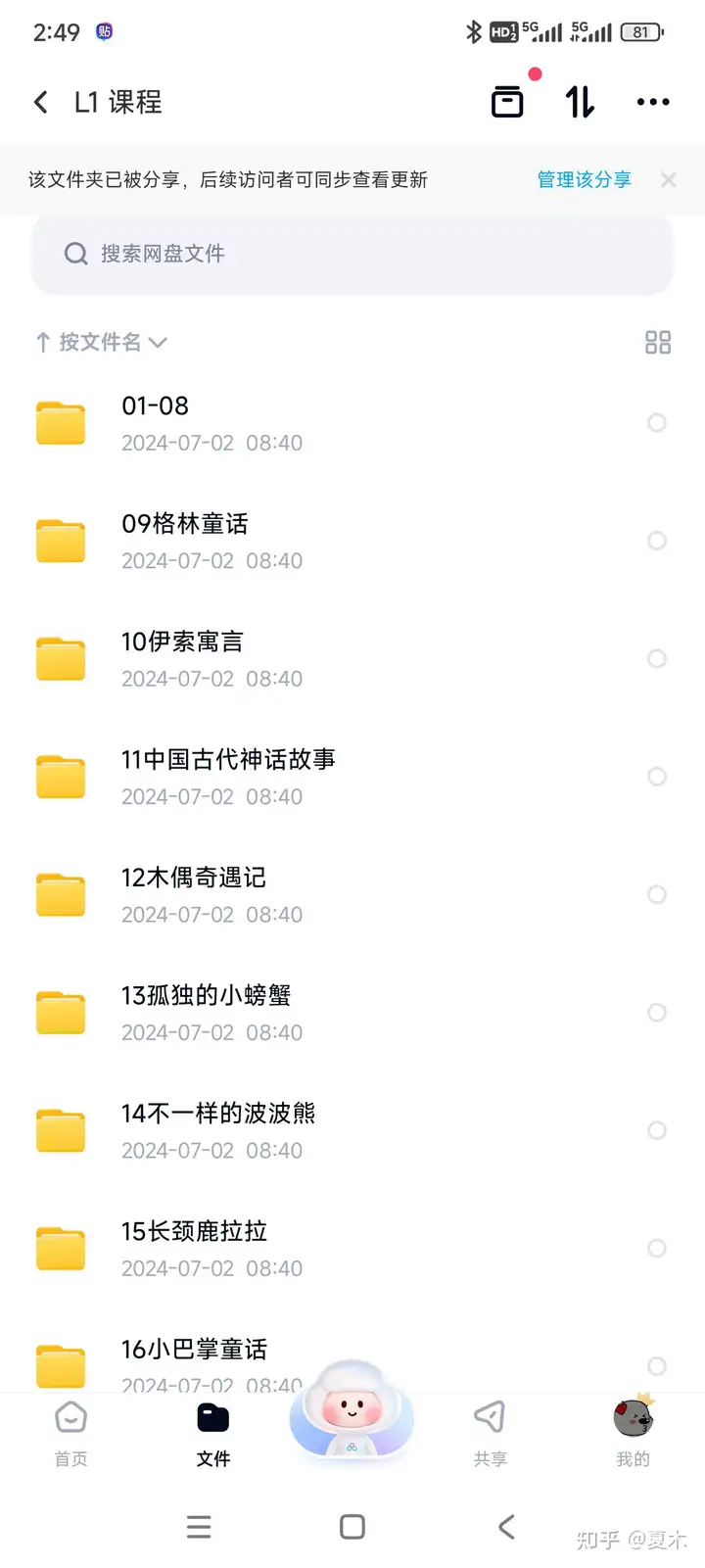Open the 共享 (Share) section
The width and height of the screenshot is (705, 1568).
pyautogui.click(x=490, y=1430)
